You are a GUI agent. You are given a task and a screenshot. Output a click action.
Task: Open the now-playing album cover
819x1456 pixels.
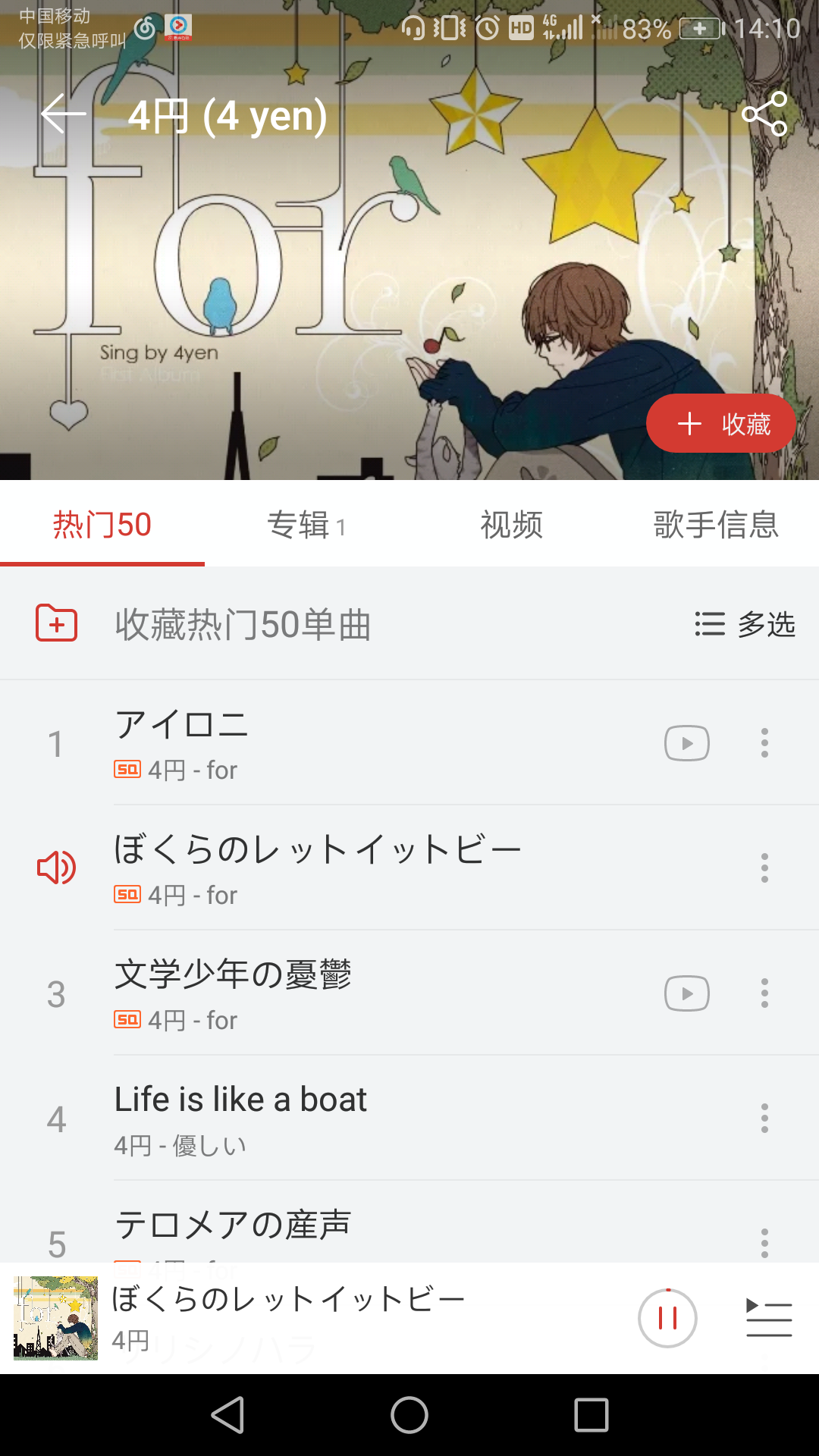[56, 1318]
